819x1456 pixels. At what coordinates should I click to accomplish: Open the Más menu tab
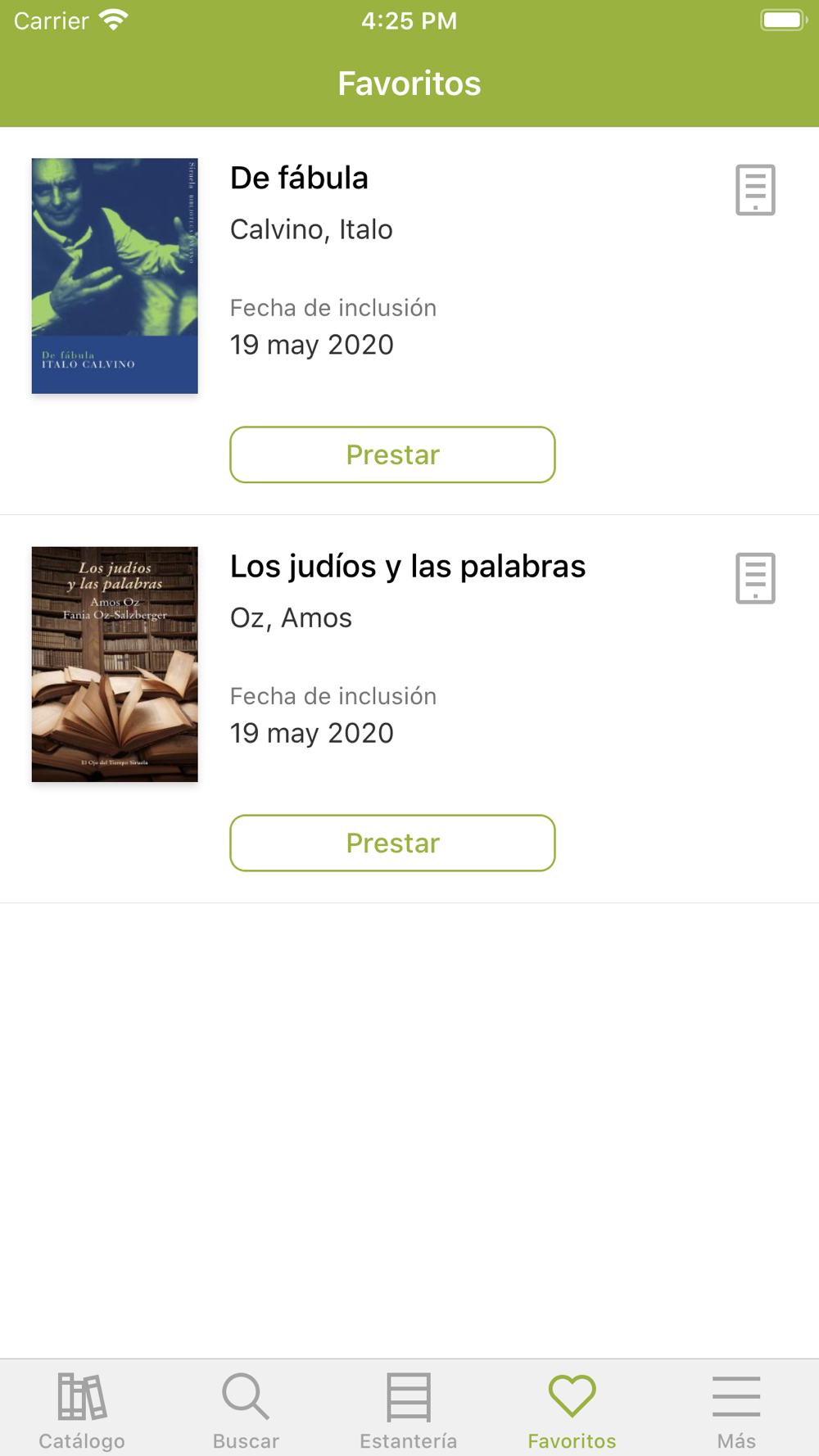pyautogui.click(x=736, y=1411)
